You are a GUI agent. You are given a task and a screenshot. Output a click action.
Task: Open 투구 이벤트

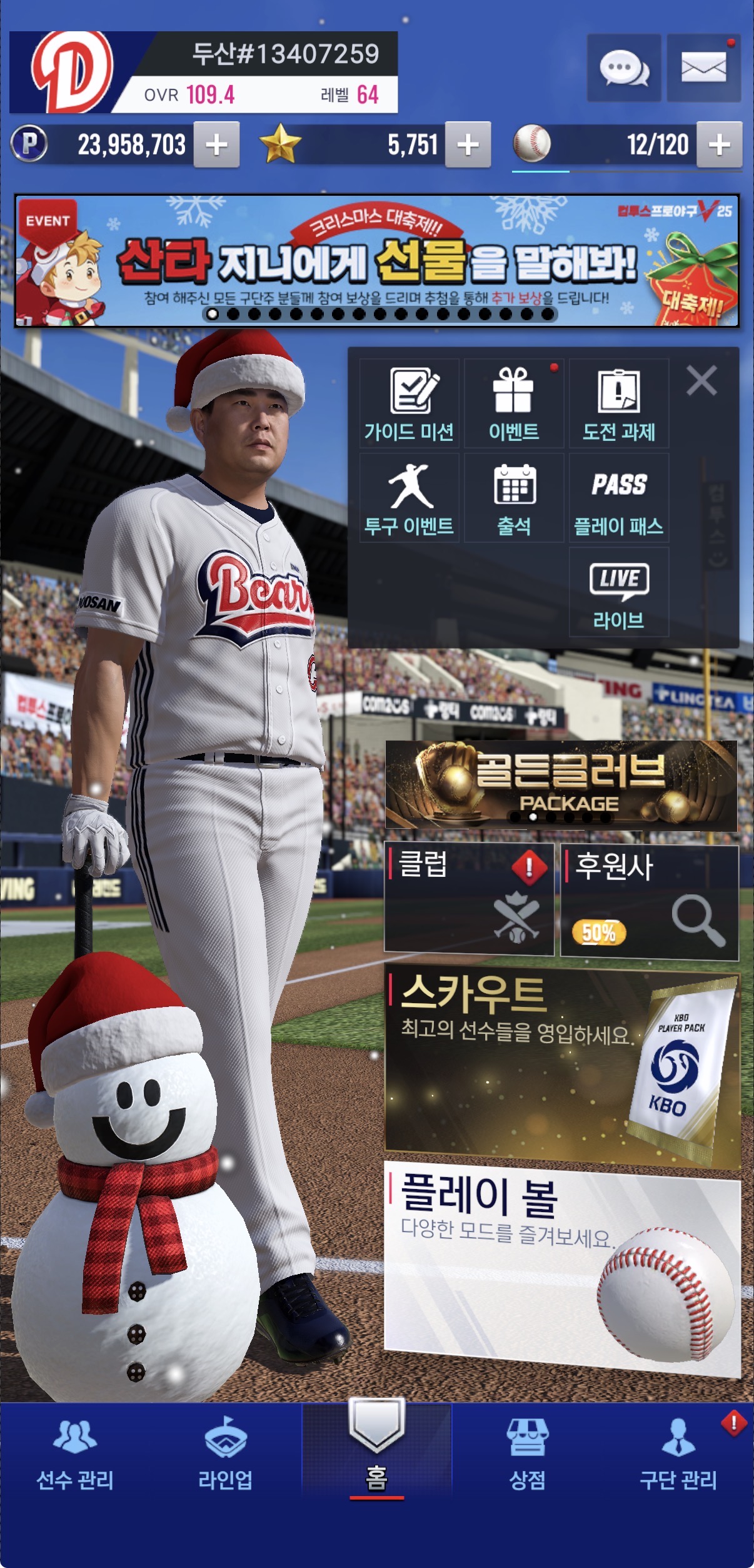click(x=409, y=498)
